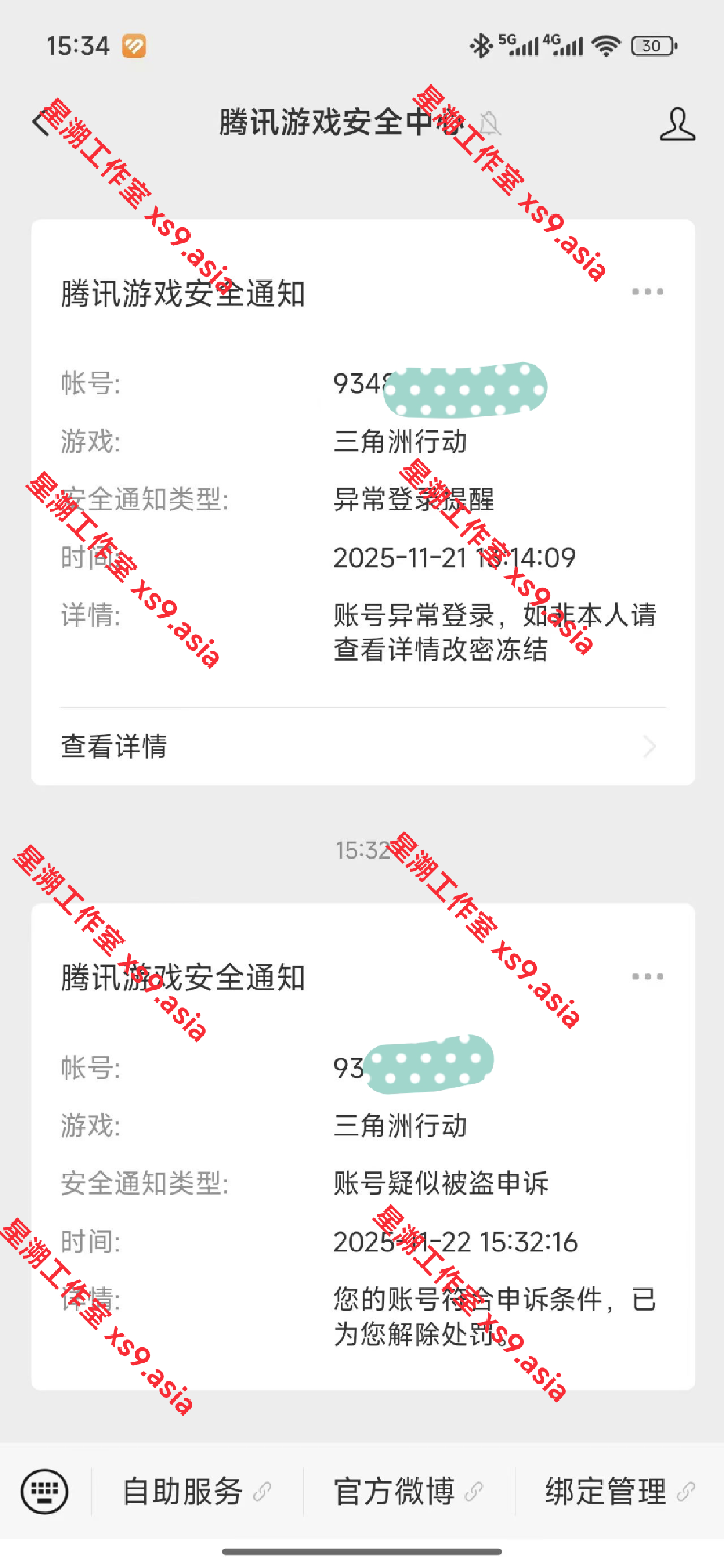Open more options on the 异常登录提醒 card
This screenshot has width=724, height=1568.
[x=647, y=292]
